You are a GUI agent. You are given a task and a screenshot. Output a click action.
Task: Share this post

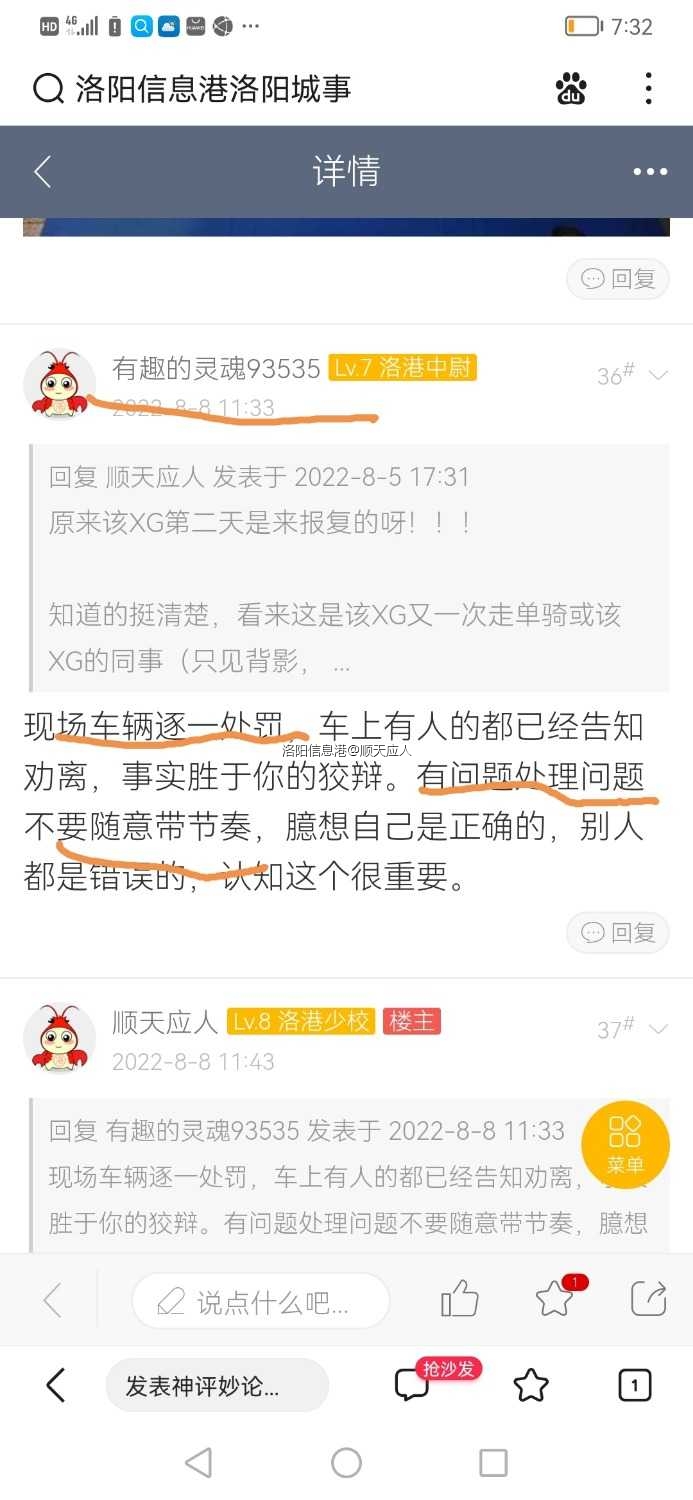coord(649,1299)
